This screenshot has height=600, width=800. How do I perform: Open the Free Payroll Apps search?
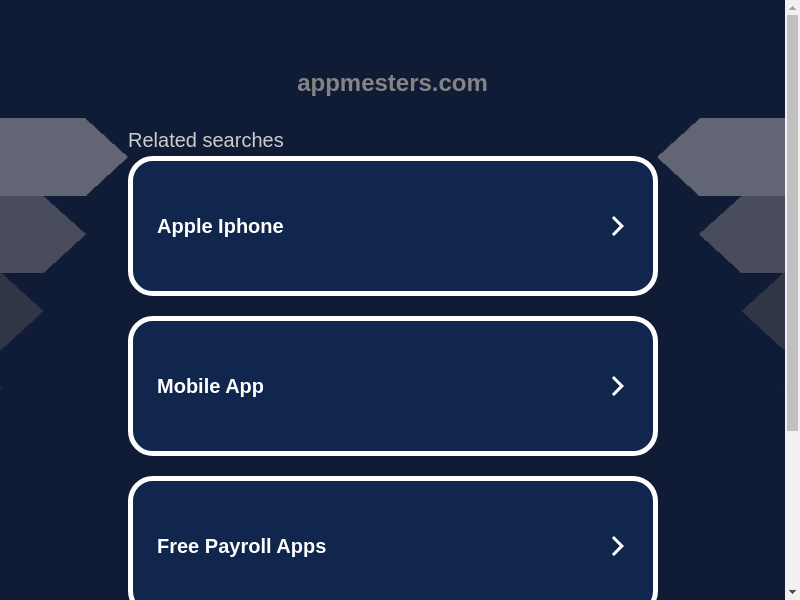tap(392, 544)
